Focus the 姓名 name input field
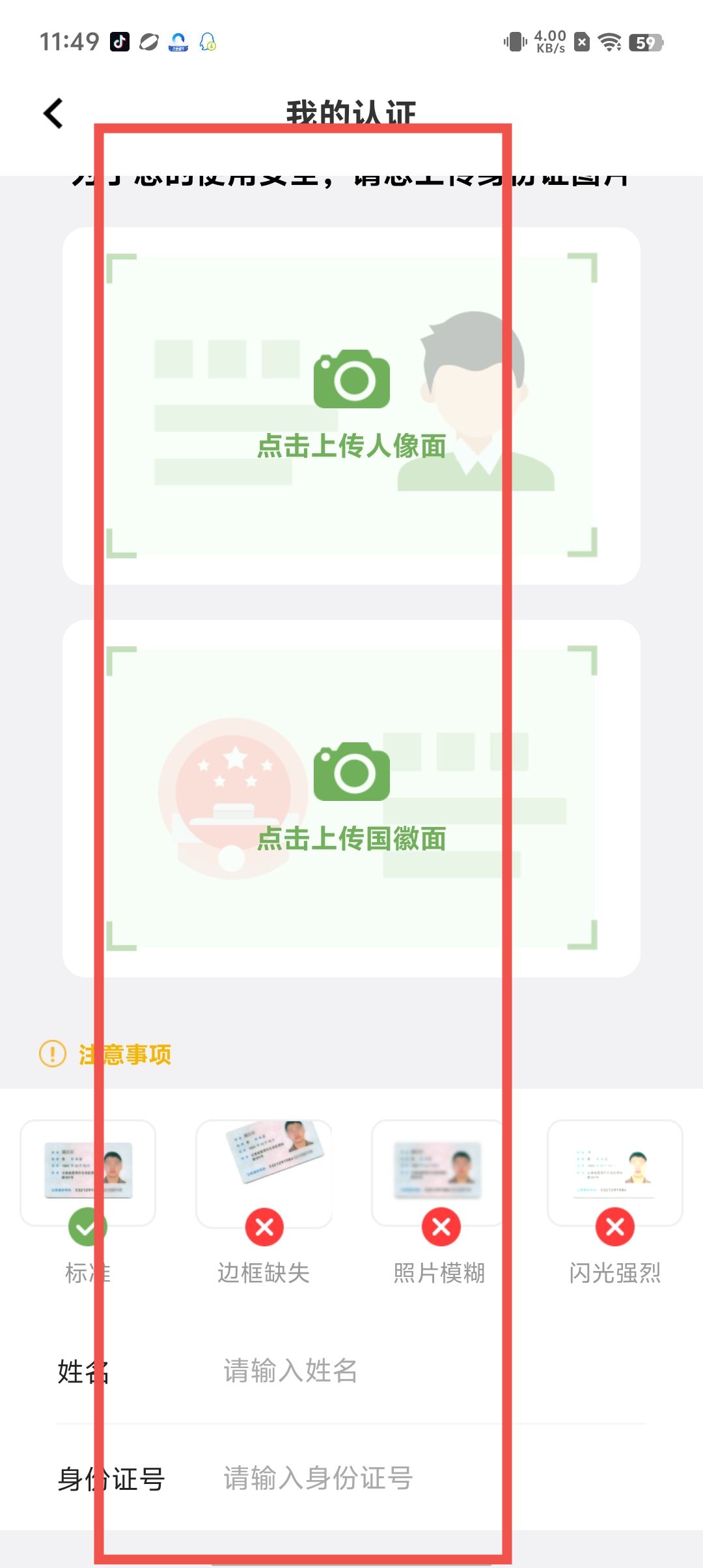Viewport: 703px width, 1568px height. pos(391,1371)
